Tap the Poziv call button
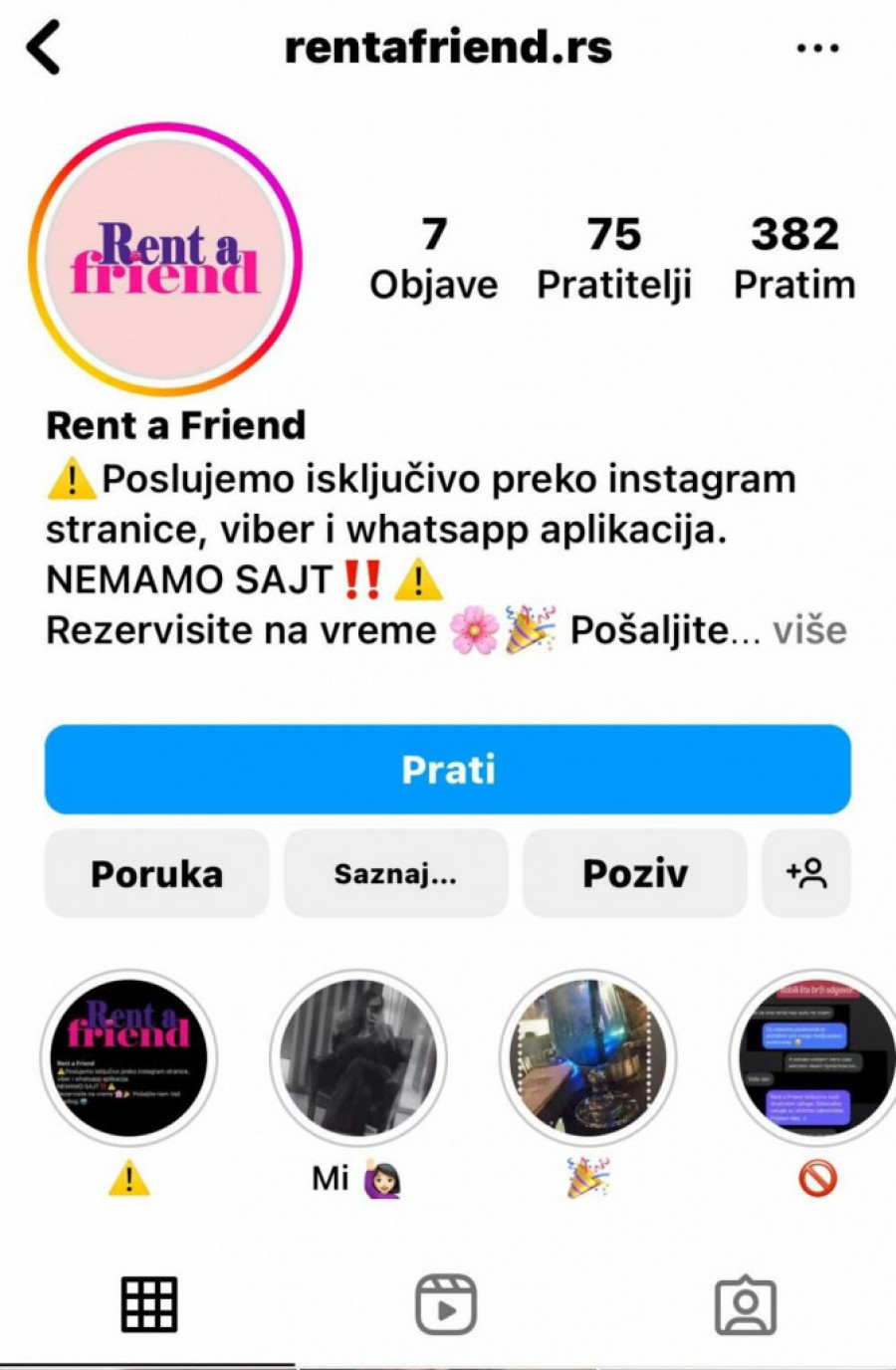This screenshot has width=896, height=1370. 635,873
